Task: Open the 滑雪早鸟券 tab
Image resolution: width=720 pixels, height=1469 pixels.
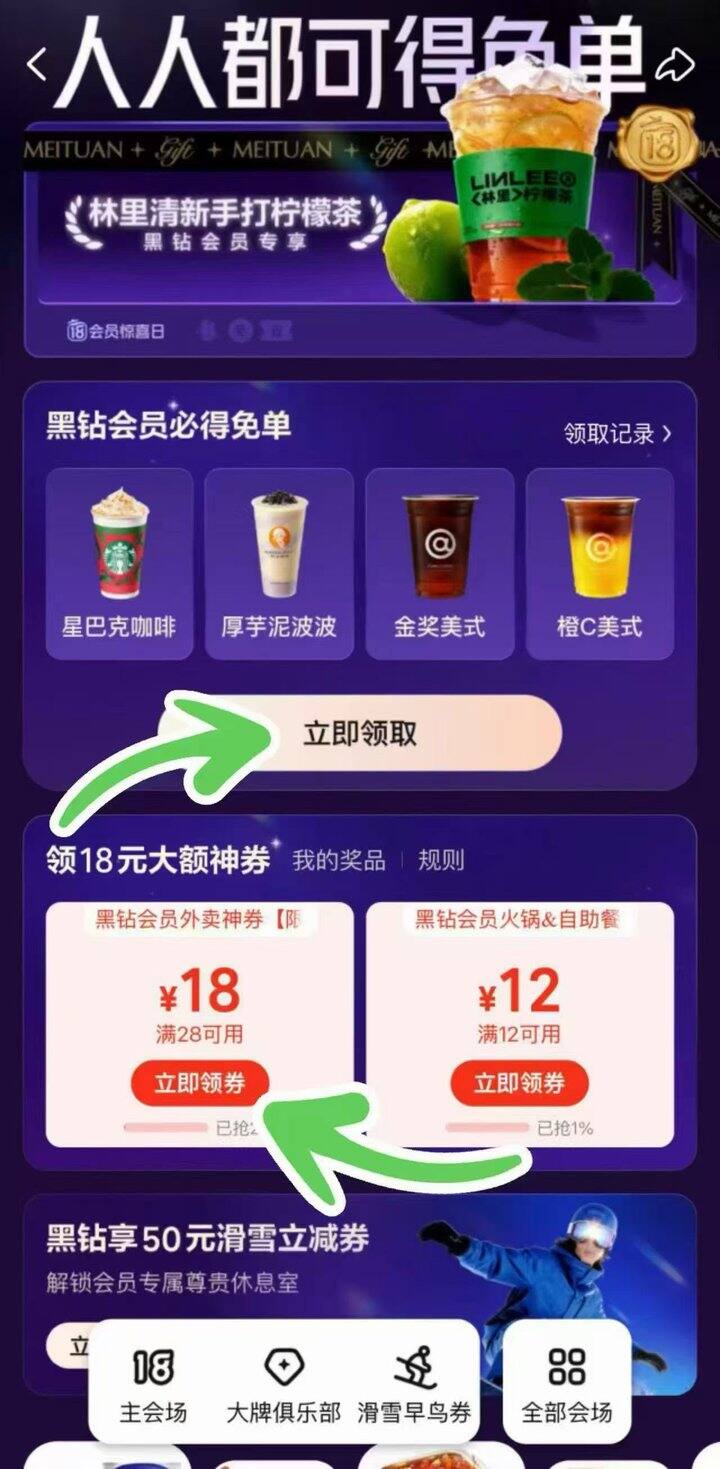Action: click(413, 1385)
